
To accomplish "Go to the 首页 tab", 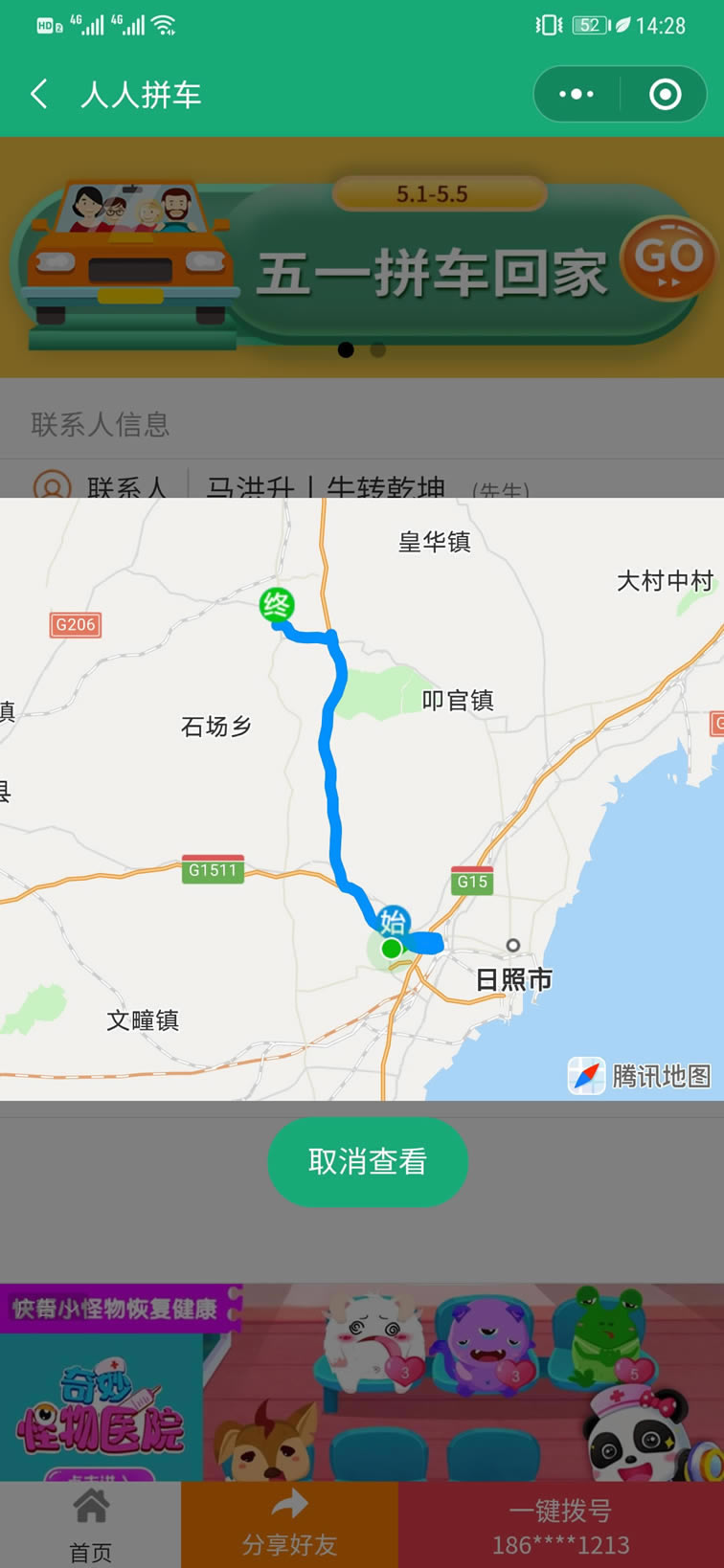I will coord(90,1525).
